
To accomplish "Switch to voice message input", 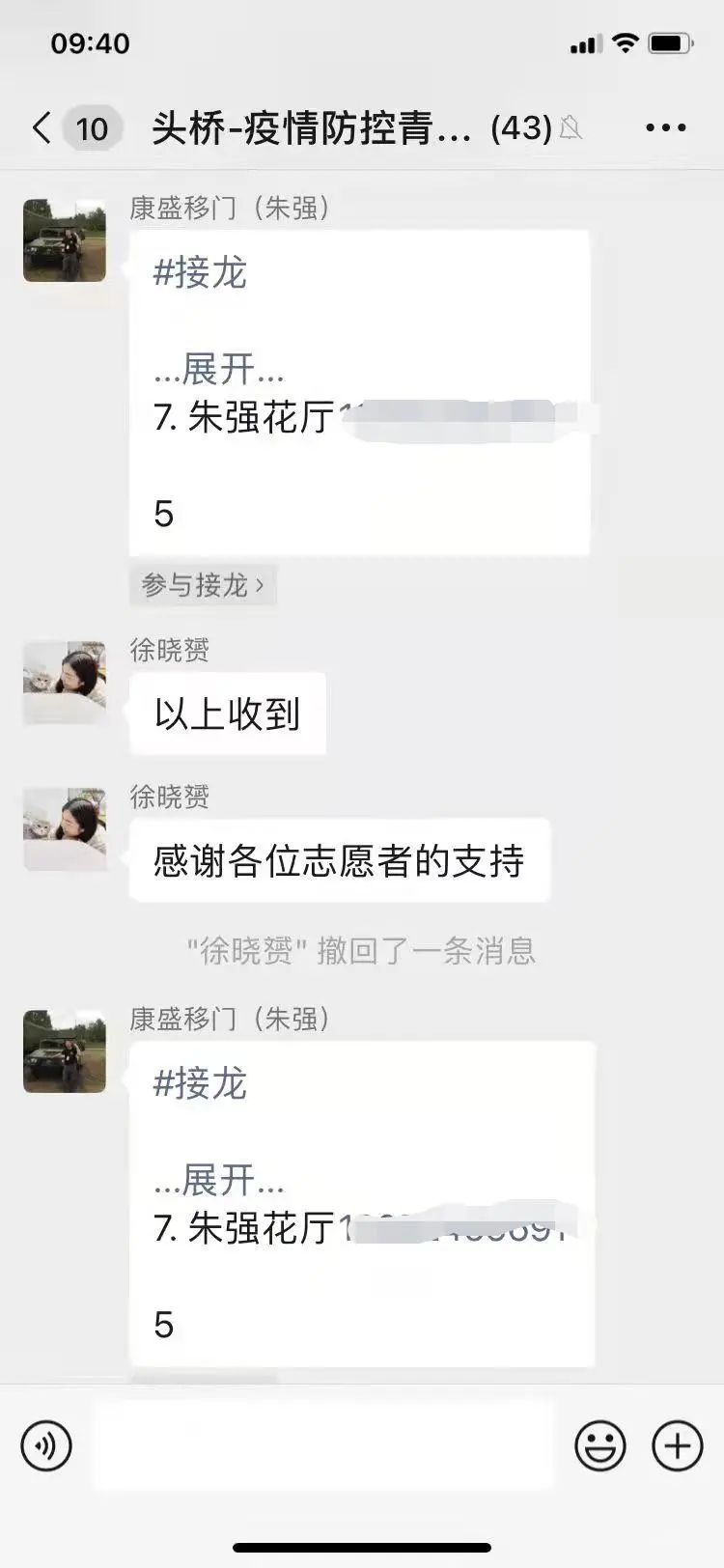I will pos(46,1446).
